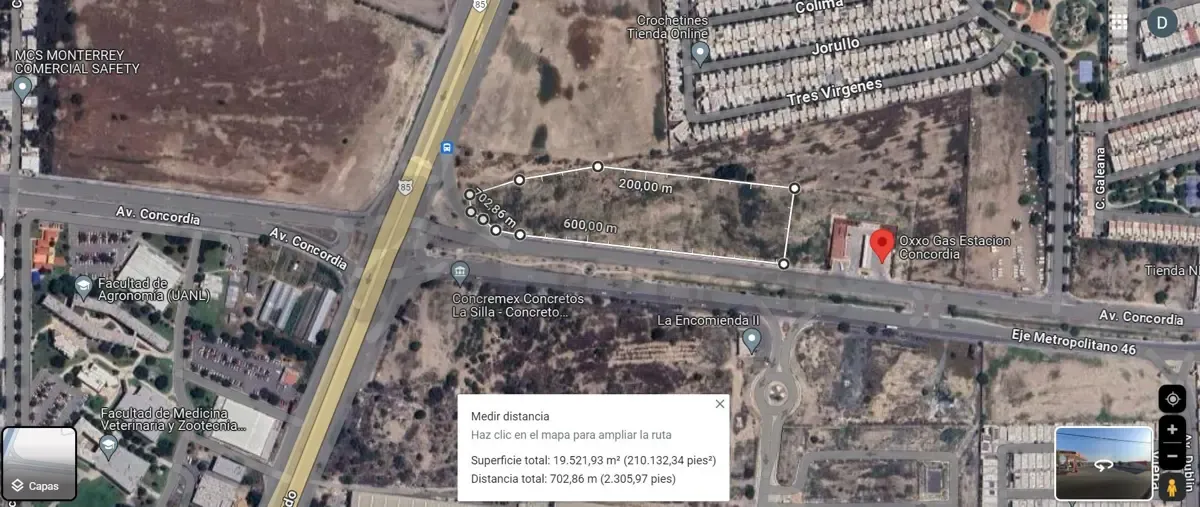Activate the Street View pegman

coord(1172,486)
